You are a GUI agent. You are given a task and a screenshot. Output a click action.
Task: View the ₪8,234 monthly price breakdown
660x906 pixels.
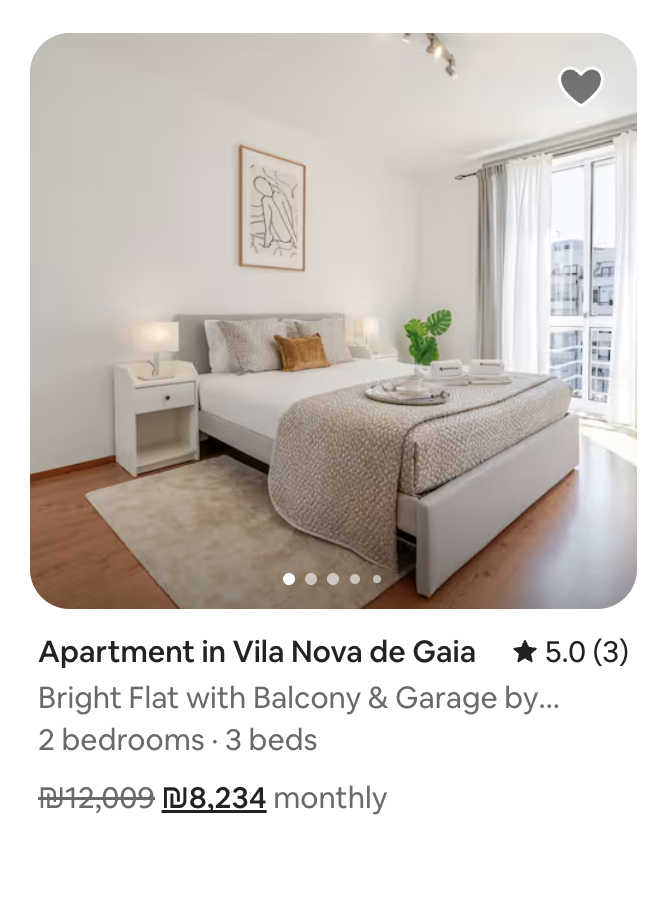[214, 798]
